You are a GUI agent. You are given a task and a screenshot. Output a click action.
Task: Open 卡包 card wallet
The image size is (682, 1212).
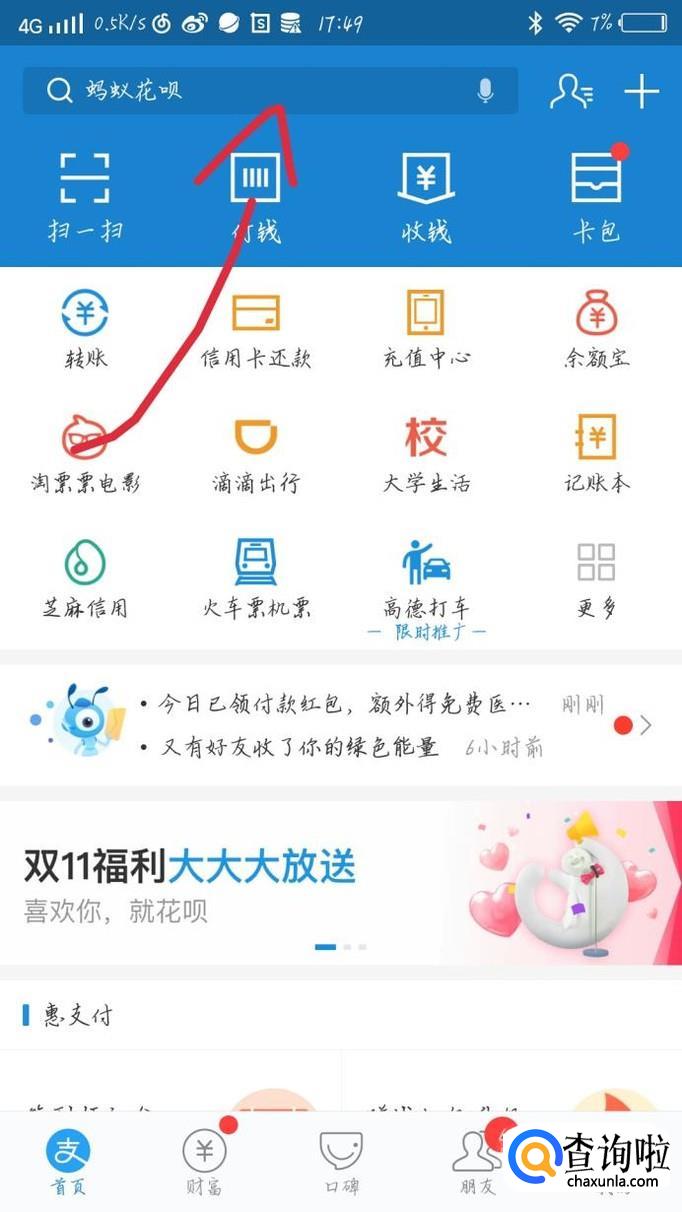pos(597,195)
